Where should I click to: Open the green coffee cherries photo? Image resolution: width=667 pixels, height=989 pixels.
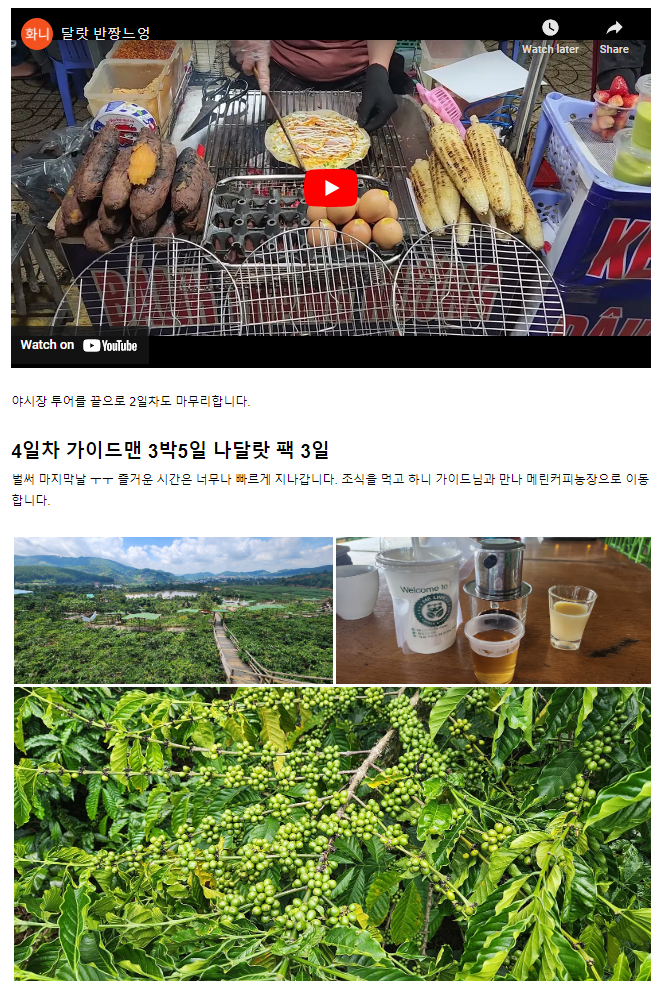coord(332,833)
